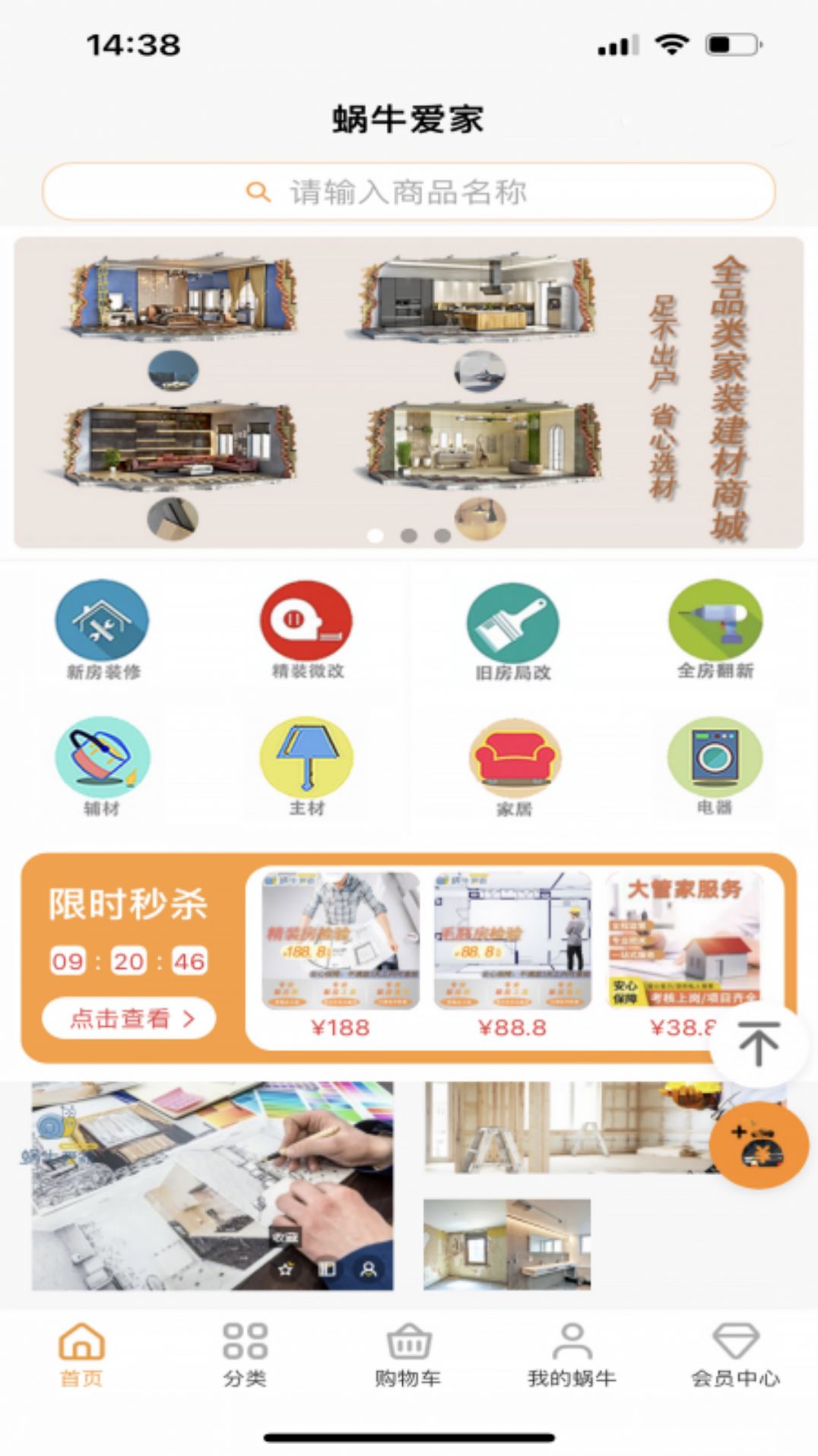Browse the 辅材 category

click(102, 764)
